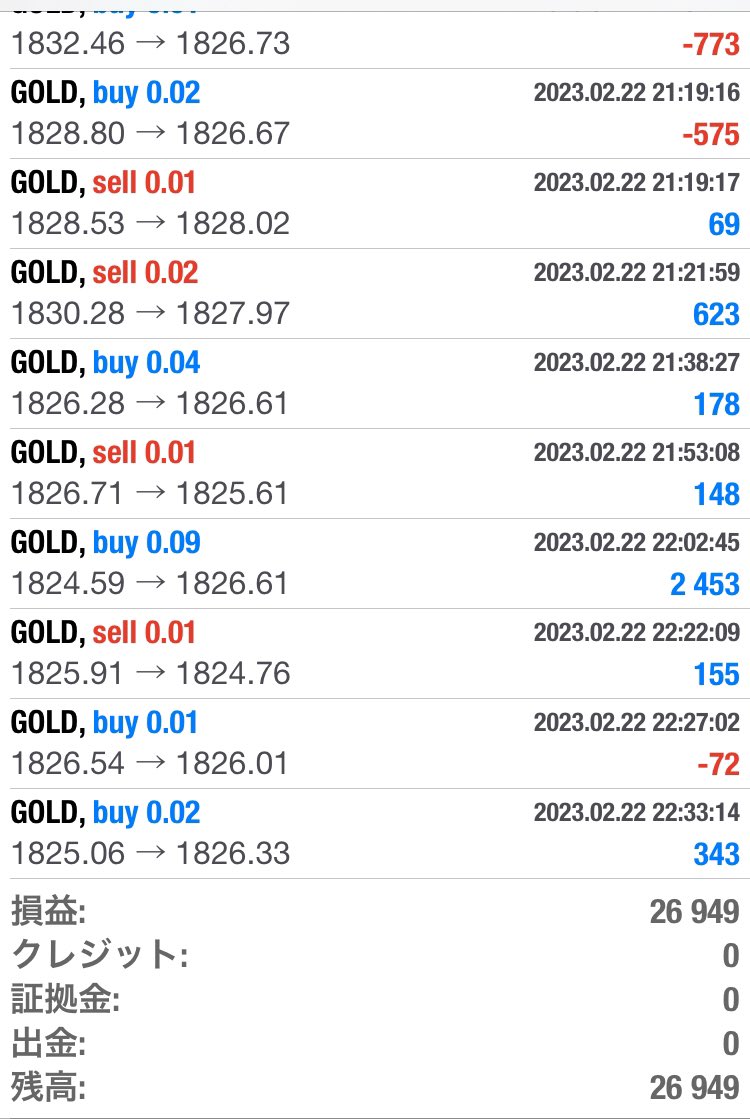This screenshot has width=750, height=1119.
Task: Open the GOLD sell 0.01 trade at 21:19:17
Action: click(375, 204)
